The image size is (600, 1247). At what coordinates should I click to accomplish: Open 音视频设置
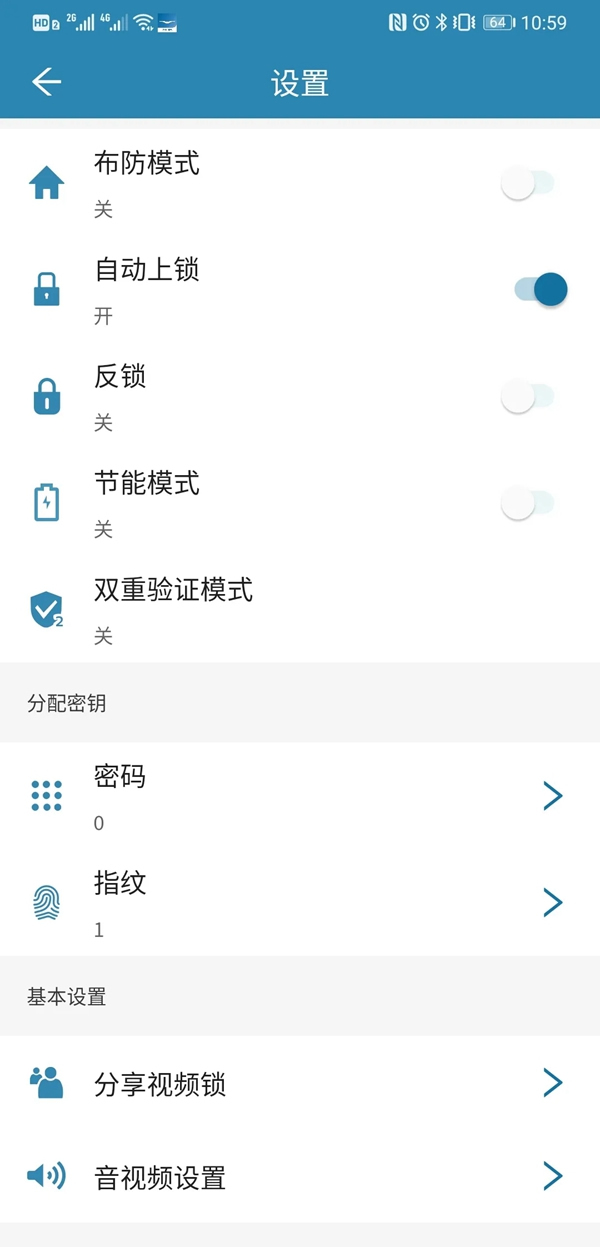(300, 1176)
